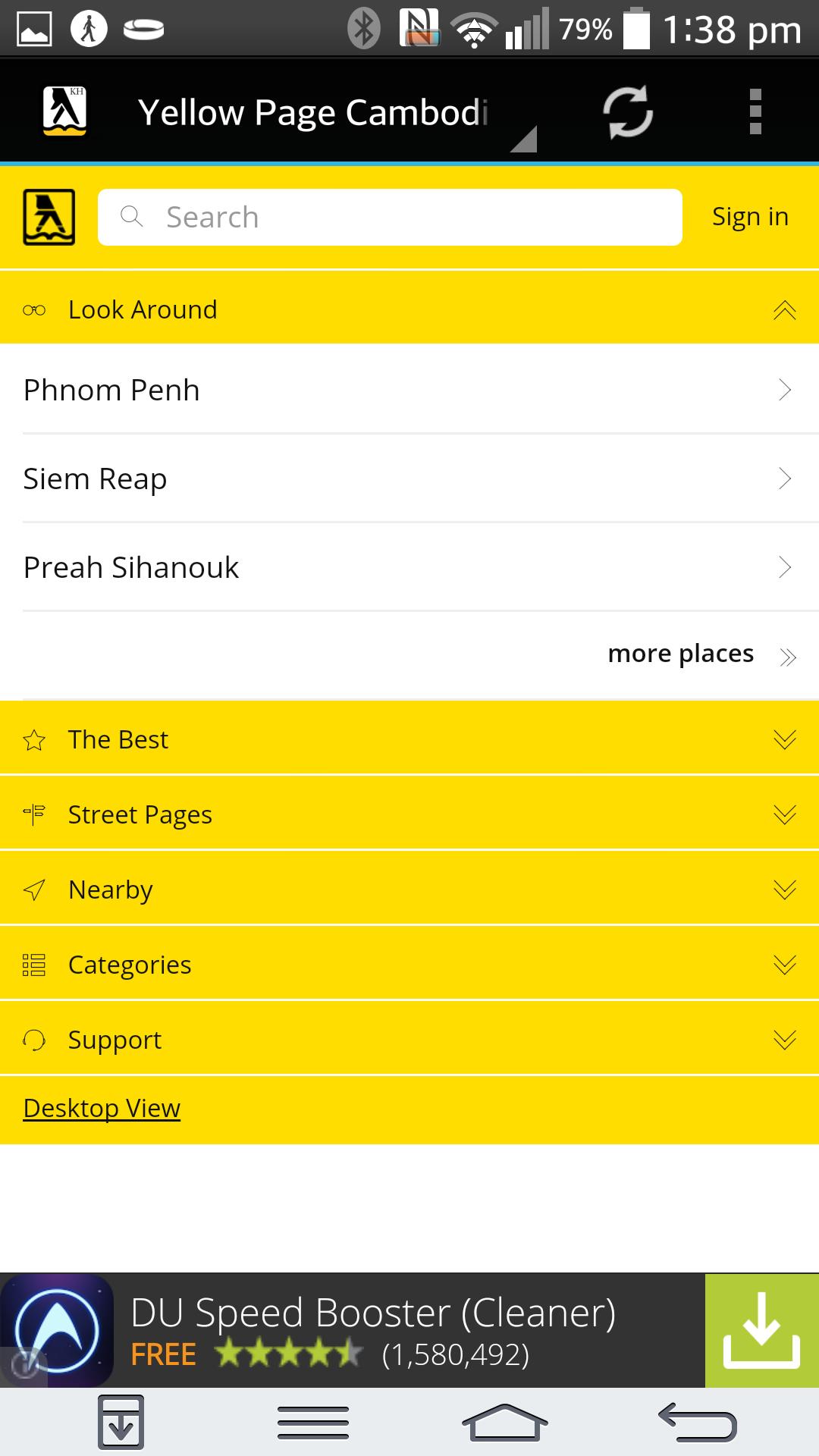Open the overflow menu in the action bar
The width and height of the screenshot is (819, 1456).
pyautogui.click(x=754, y=111)
